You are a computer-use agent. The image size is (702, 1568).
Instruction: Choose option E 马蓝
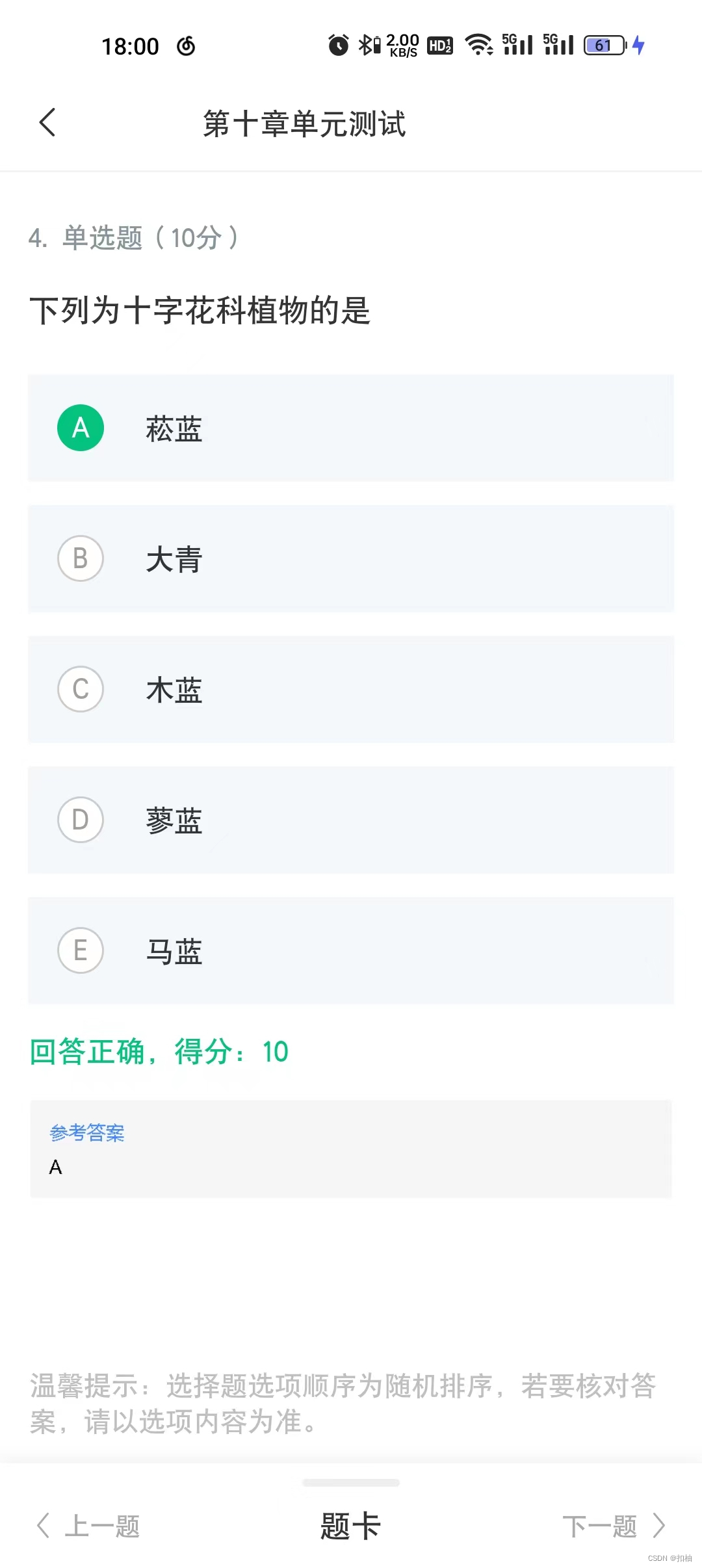(351, 950)
